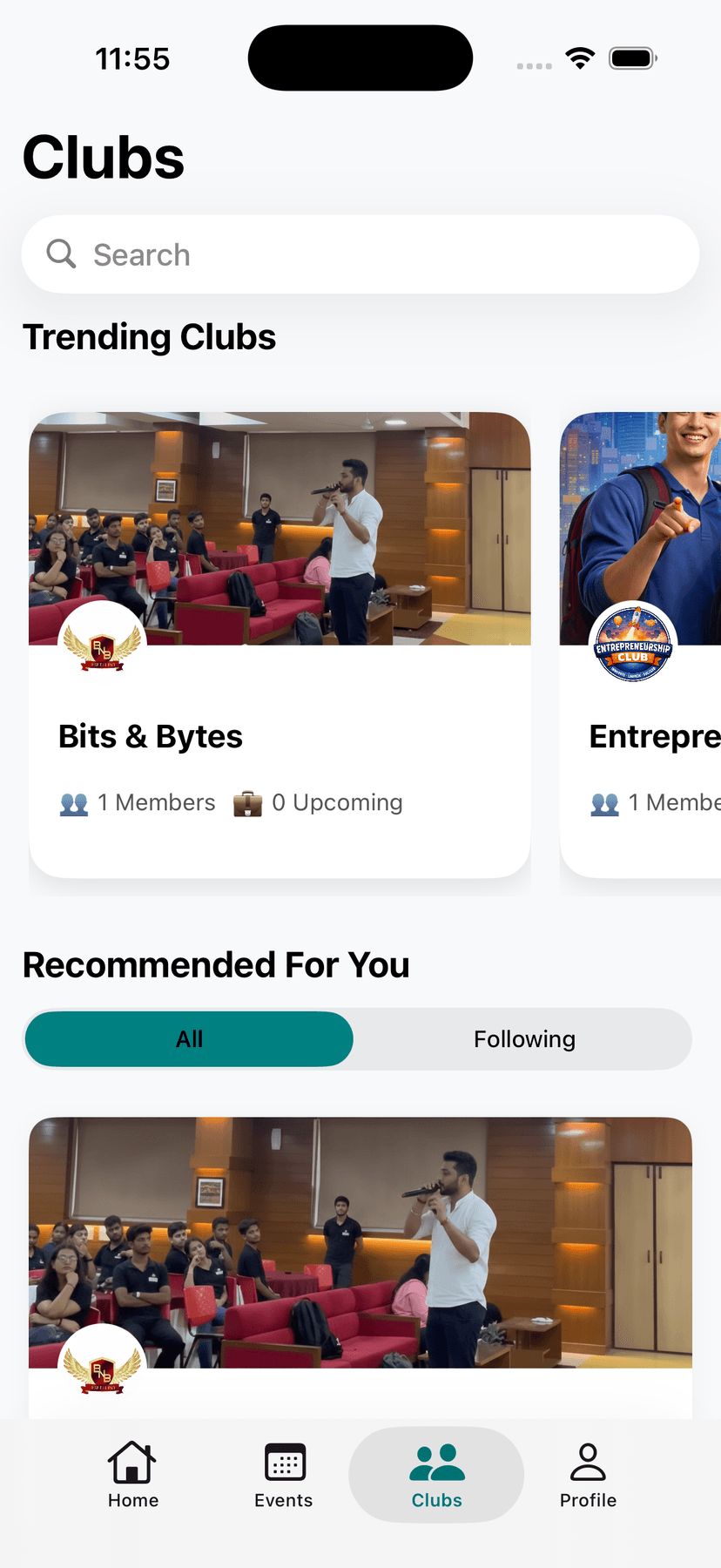The image size is (721, 1568).
Task: Tap the Entrepreneurship Club circular logo
Action: coord(633,643)
